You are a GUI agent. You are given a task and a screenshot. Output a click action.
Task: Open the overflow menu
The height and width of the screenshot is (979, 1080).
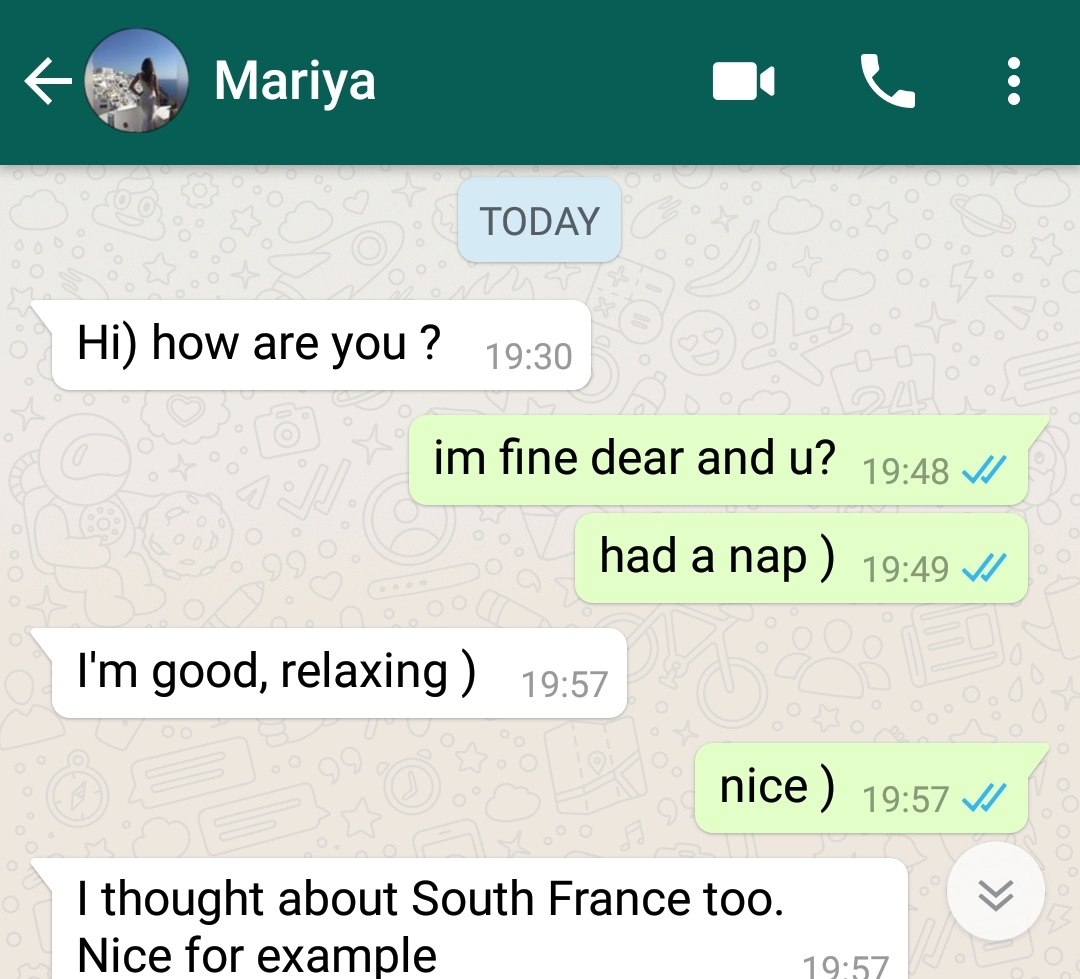pyautogui.click(x=1014, y=82)
